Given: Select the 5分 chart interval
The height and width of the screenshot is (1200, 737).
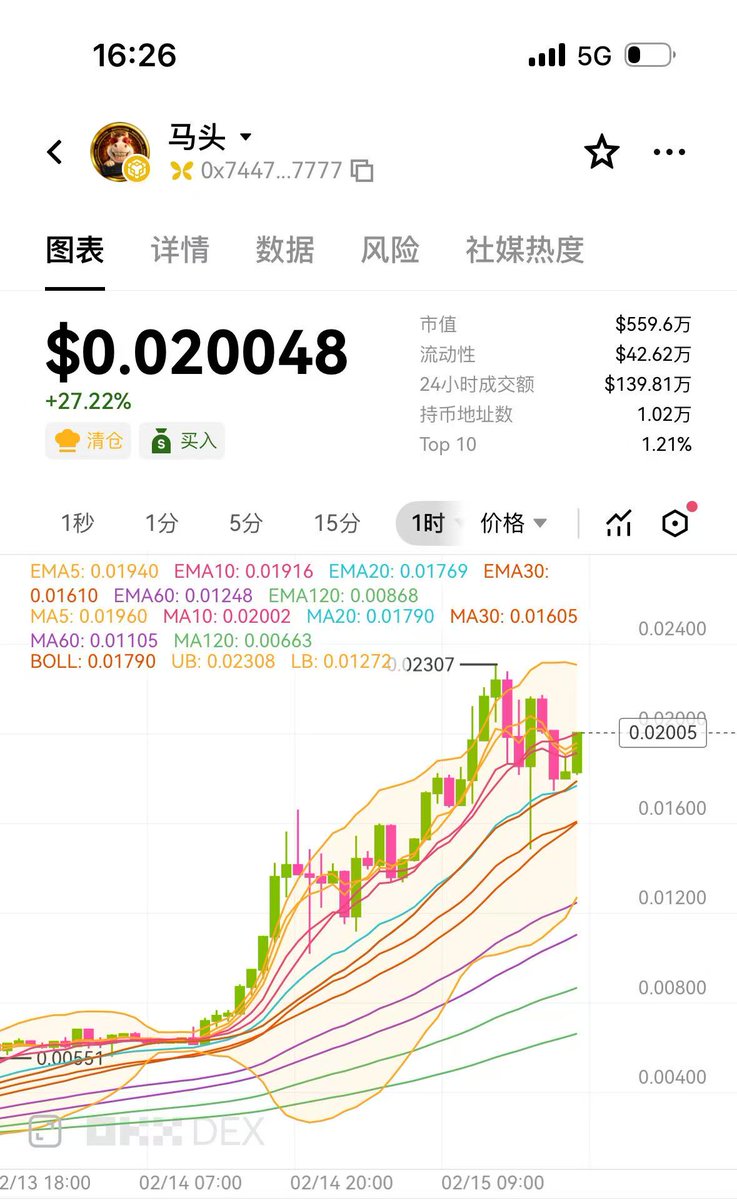Looking at the screenshot, I should point(246,522).
